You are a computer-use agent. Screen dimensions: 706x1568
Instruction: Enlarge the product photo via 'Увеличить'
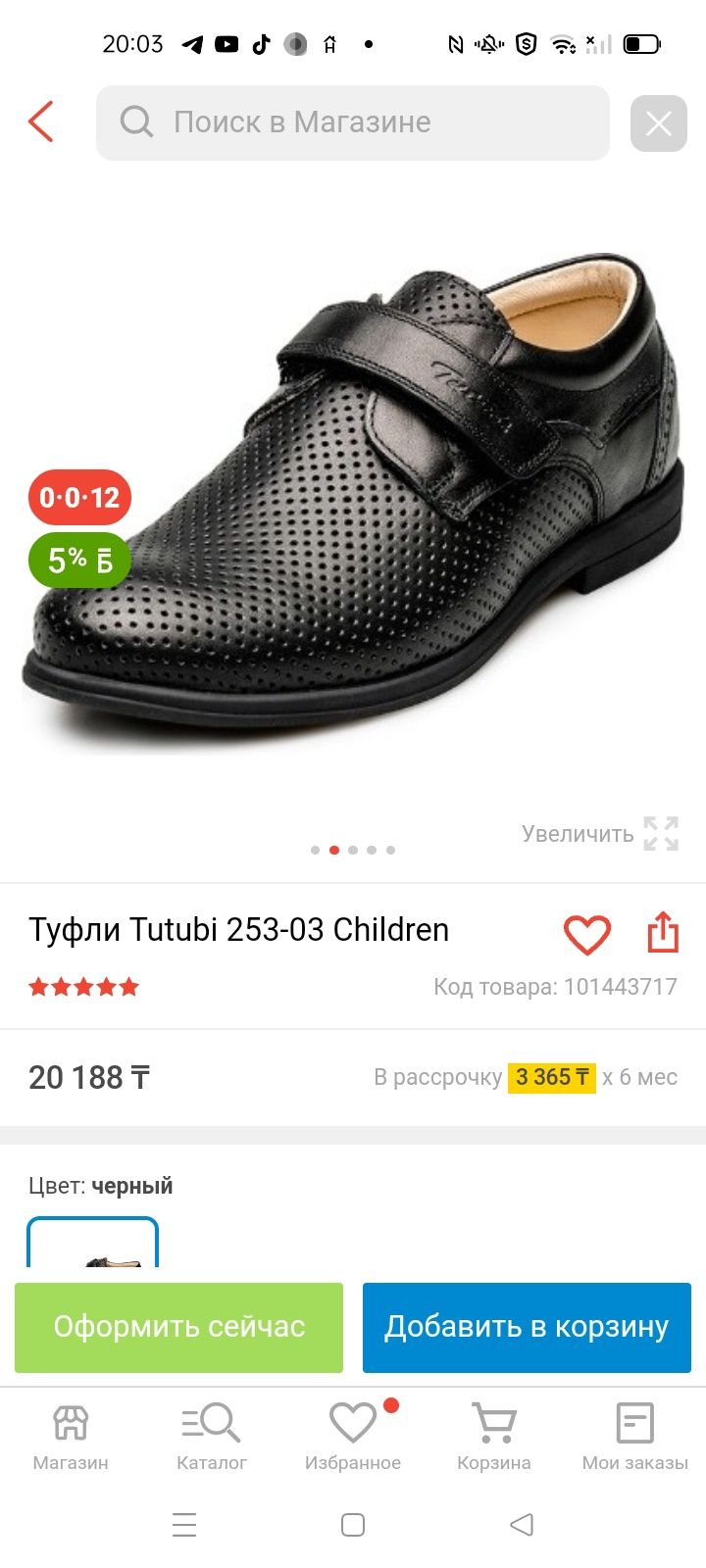[x=600, y=834]
